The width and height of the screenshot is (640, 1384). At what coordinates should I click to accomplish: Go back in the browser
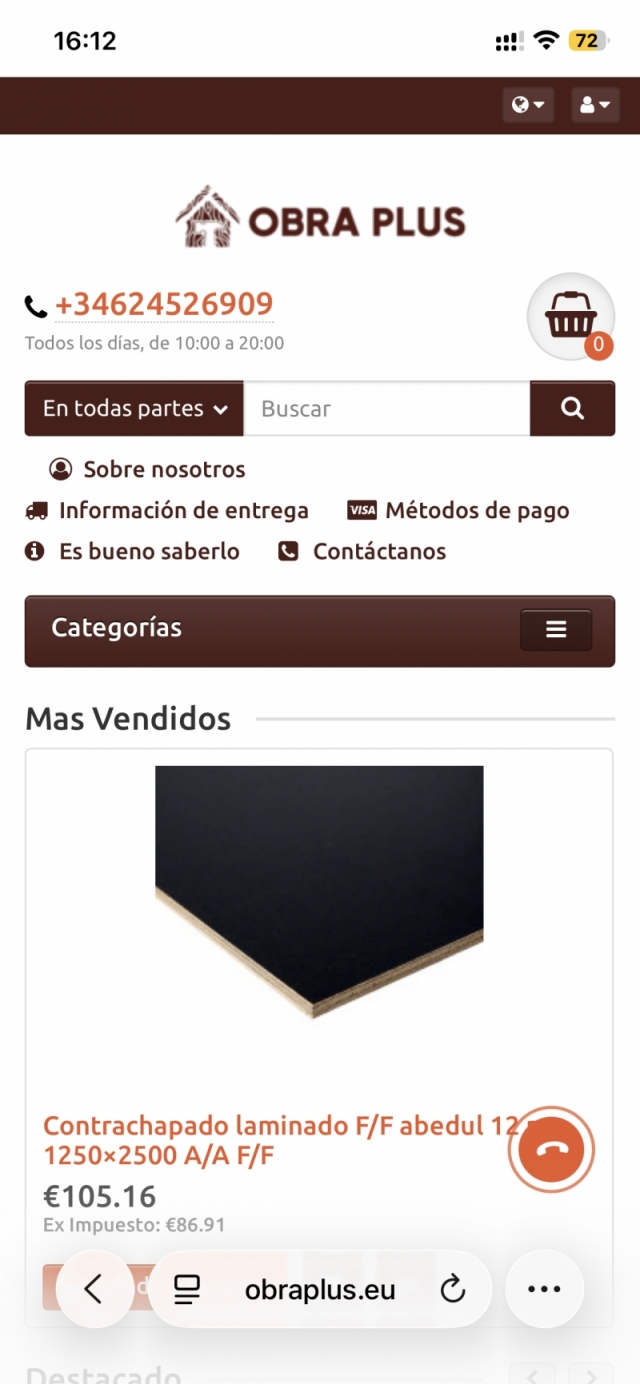(x=94, y=1289)
